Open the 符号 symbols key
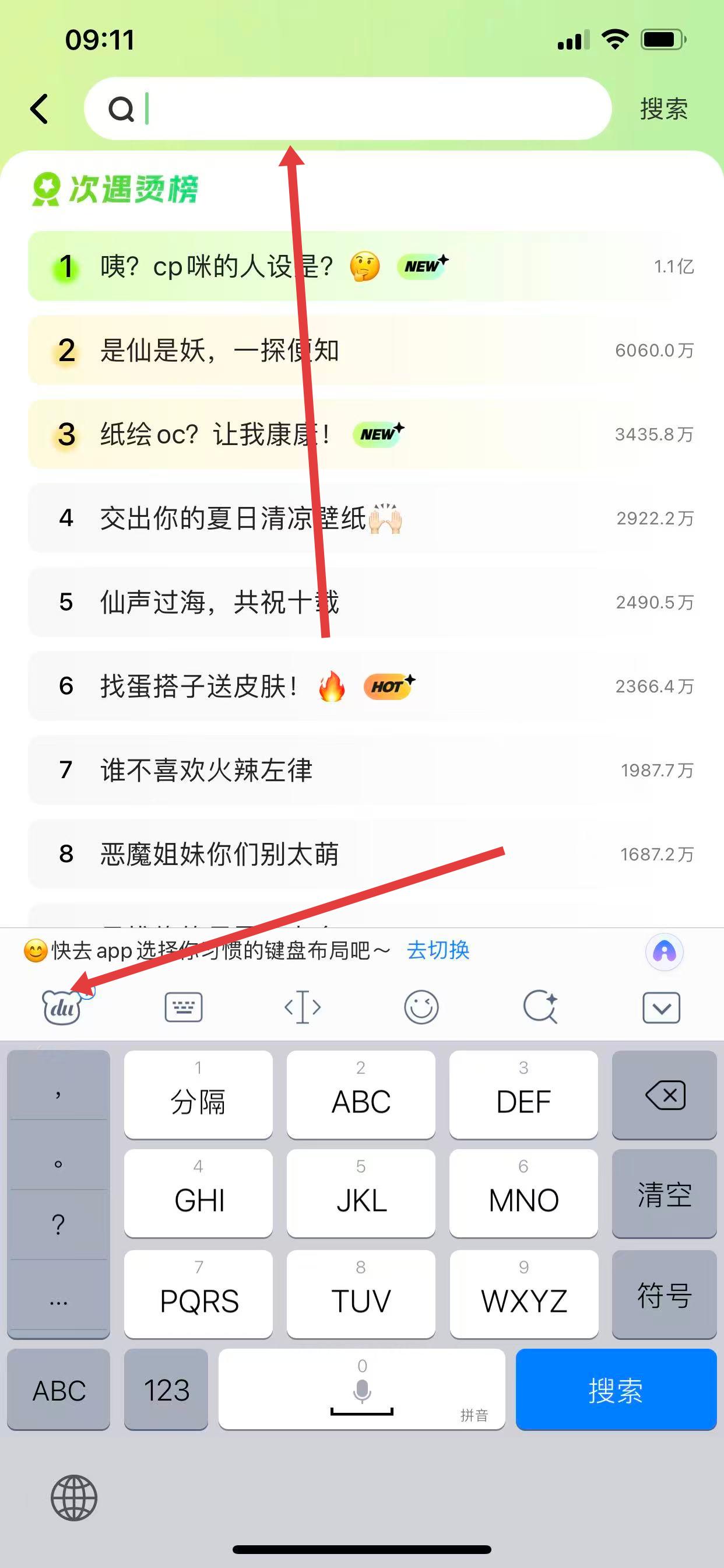Image resolution: width=724 pixels, height=1568 pixels. pos(665,1294)
